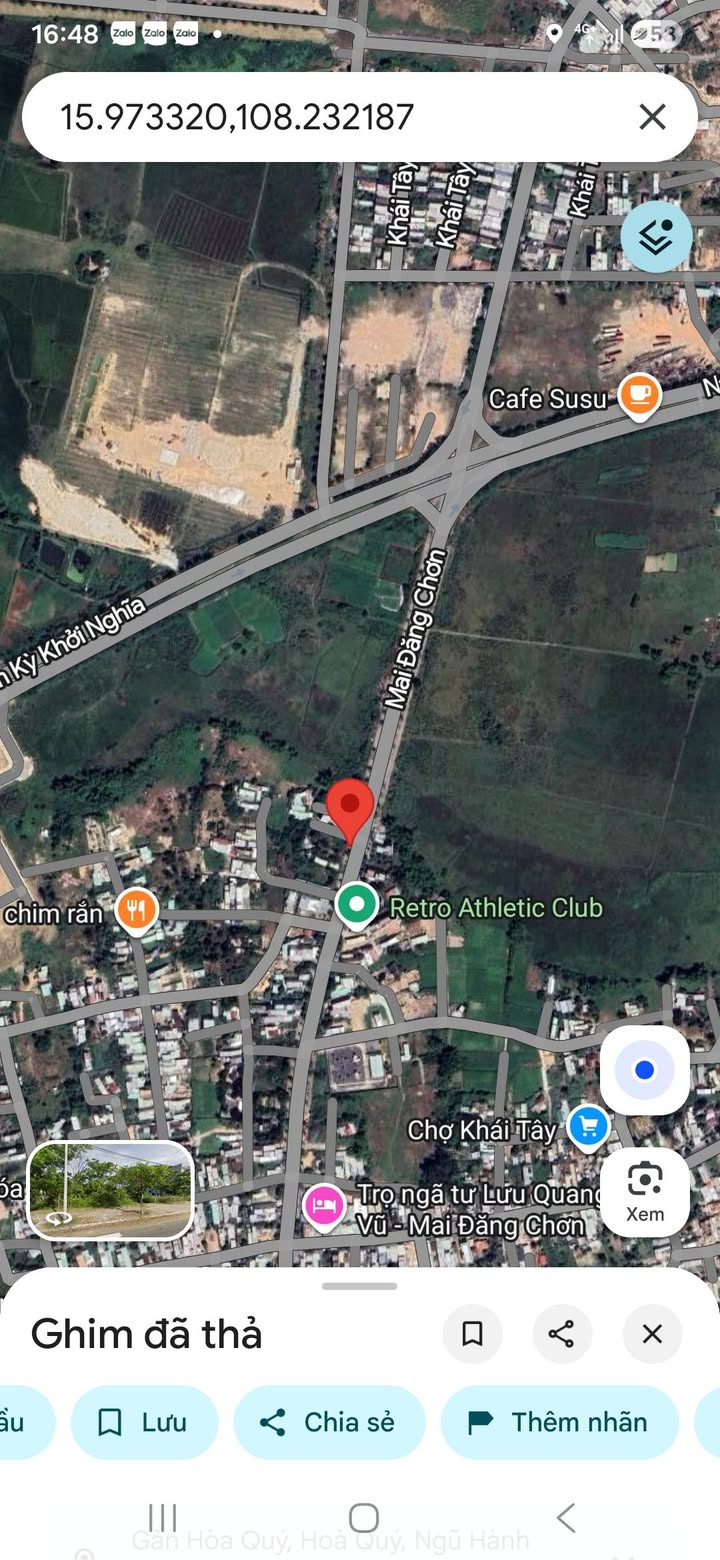
Task: Open the Chợ Khái Tây market marker
Action: click(588, 1128)
